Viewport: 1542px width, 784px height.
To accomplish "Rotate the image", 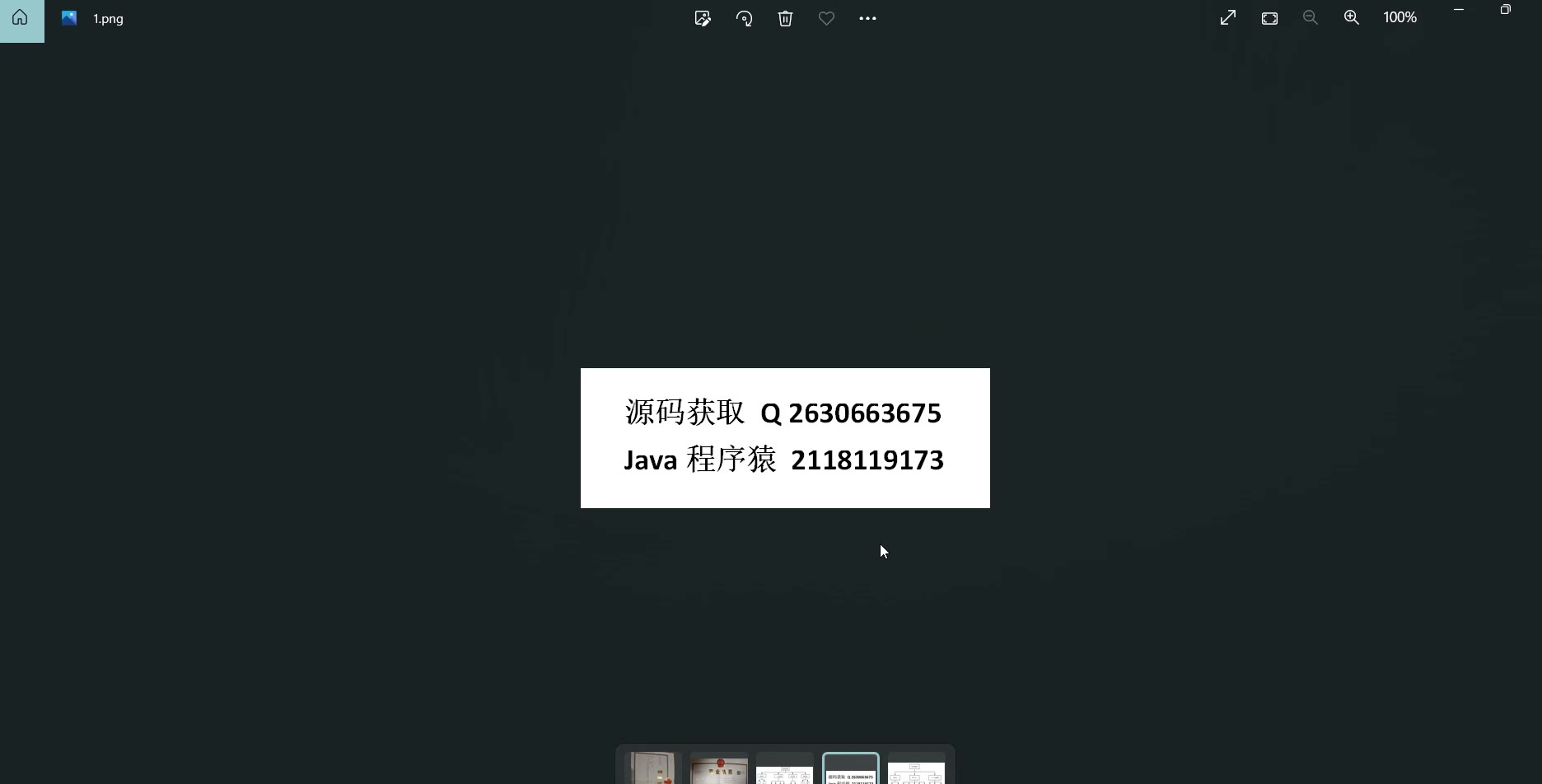I will coord(744,18).
